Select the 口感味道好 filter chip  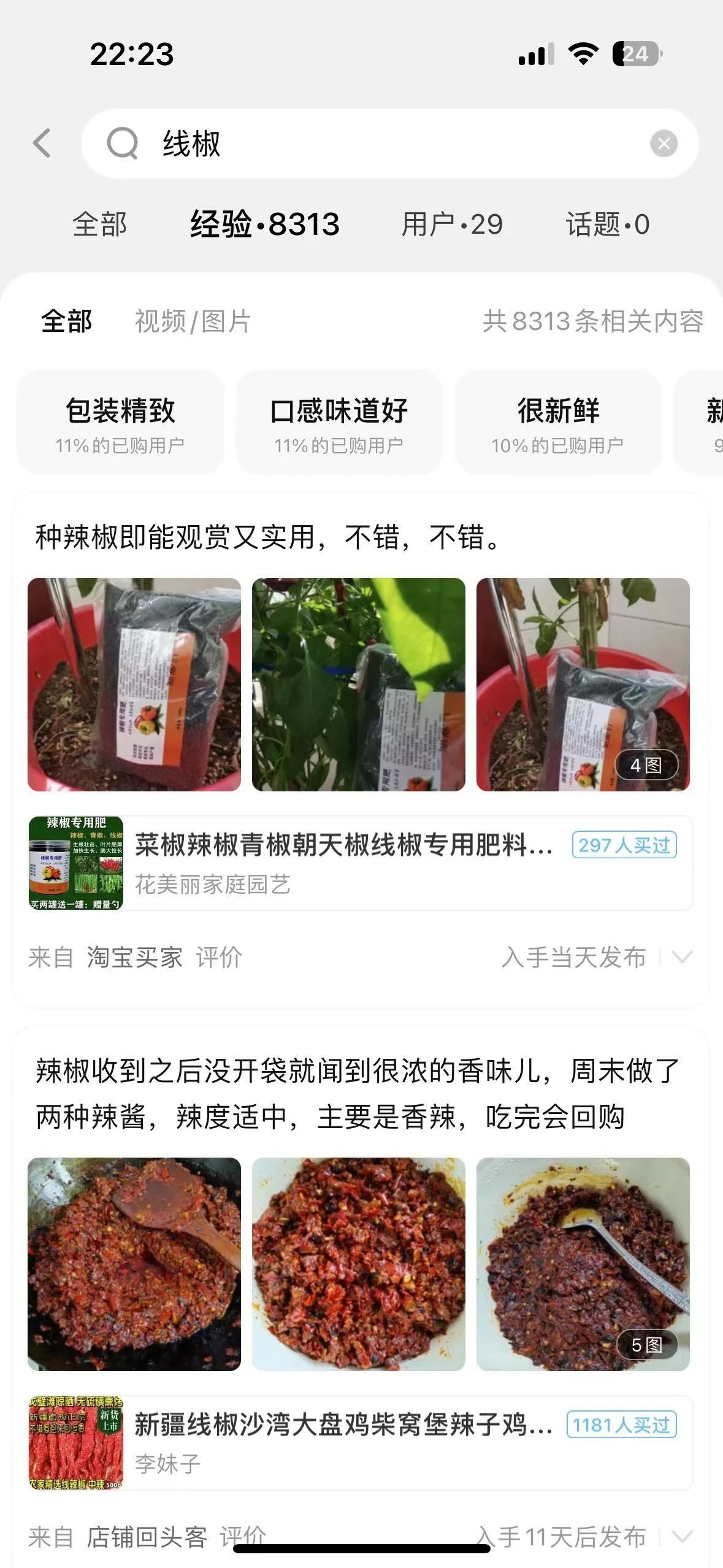(x=339, y=422)
